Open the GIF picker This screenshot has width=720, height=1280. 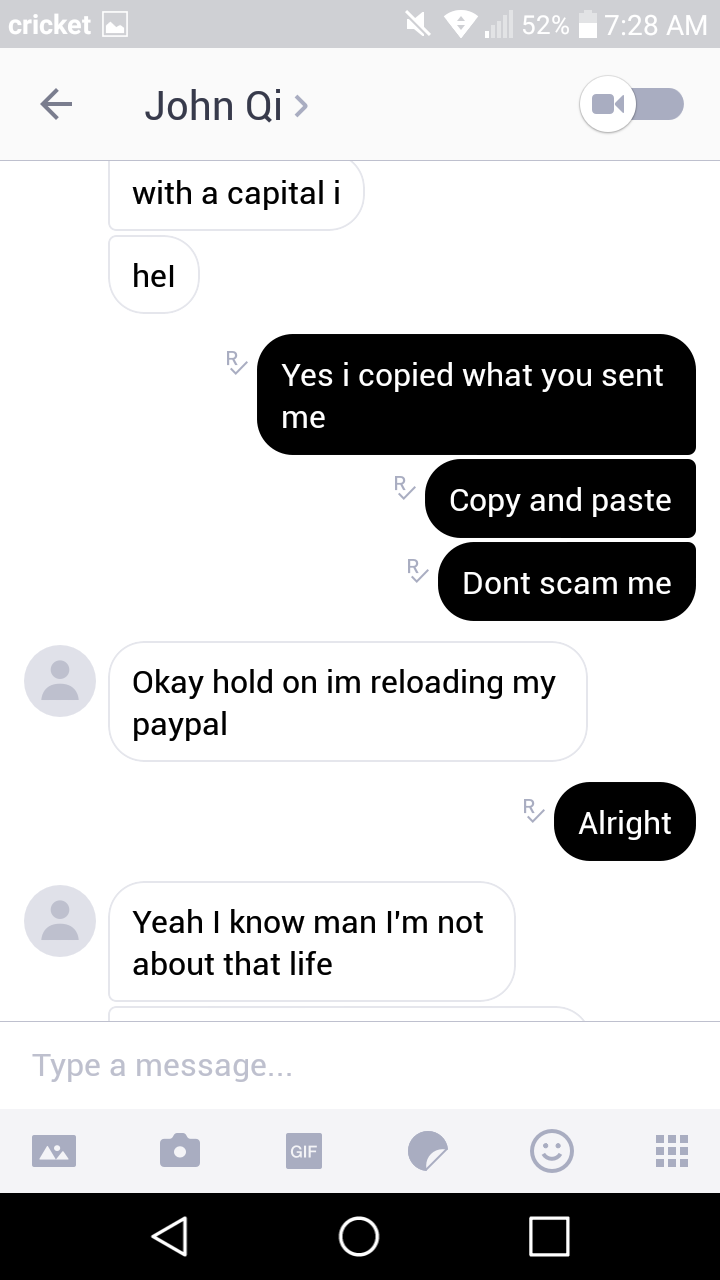tap(304, 1150)
